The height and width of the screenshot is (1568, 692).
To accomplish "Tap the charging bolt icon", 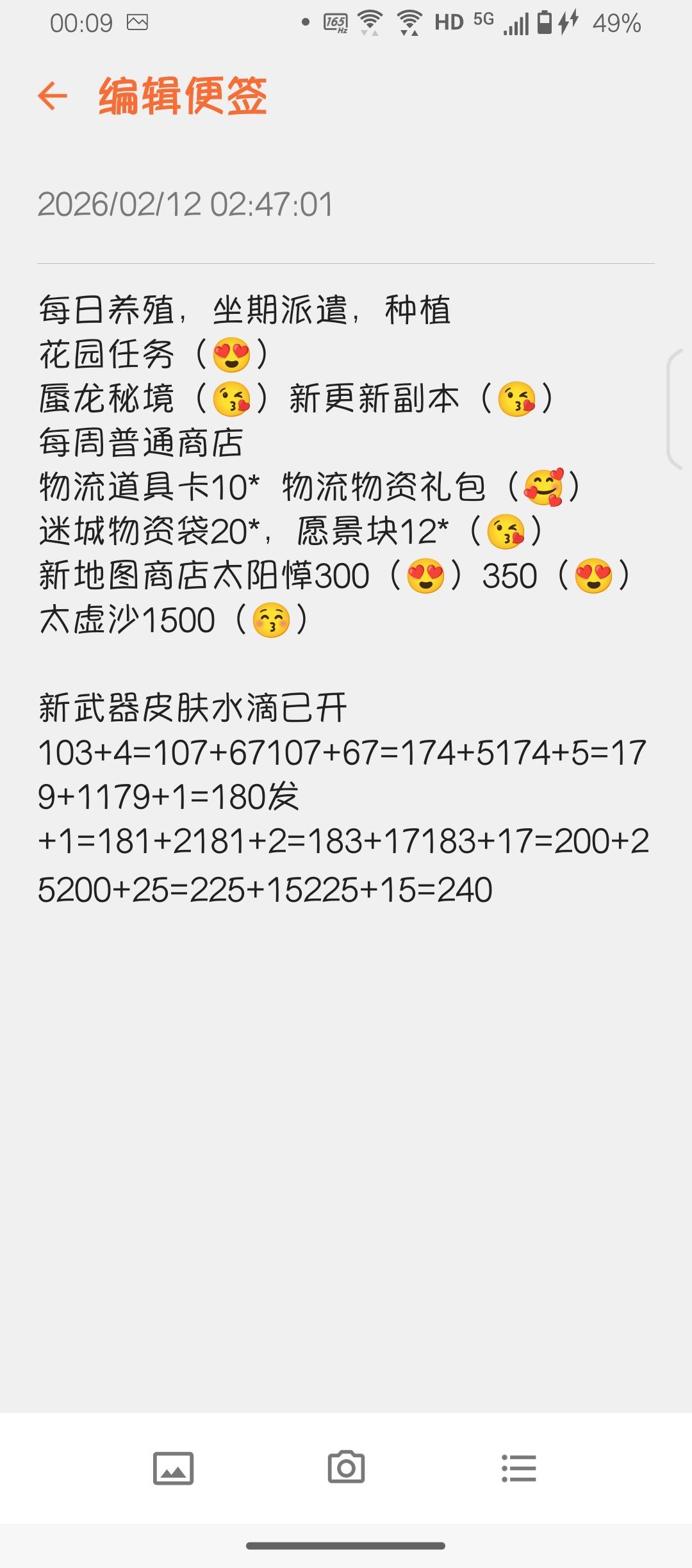I will pos(569,22).
